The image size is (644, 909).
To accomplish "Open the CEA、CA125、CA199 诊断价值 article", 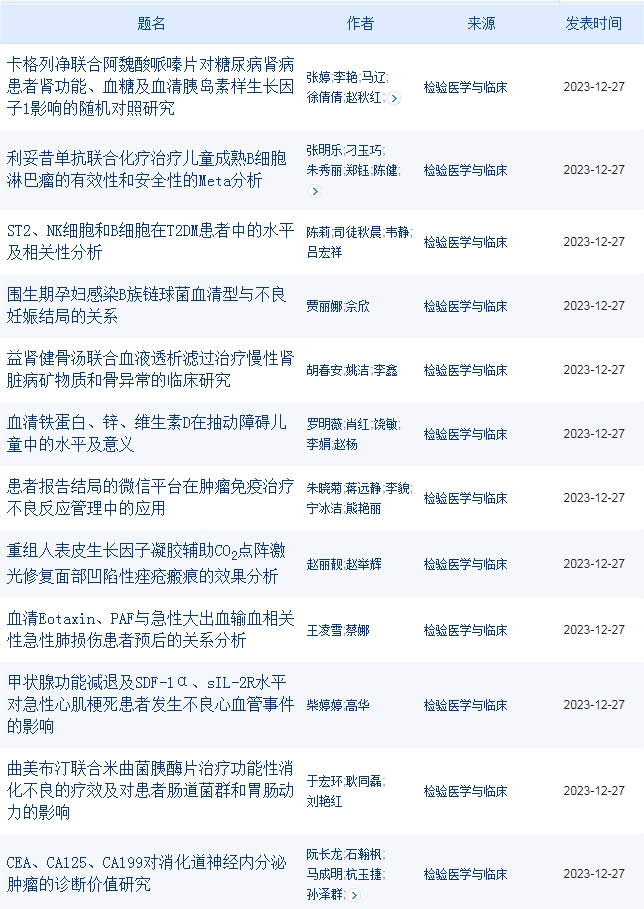I will pos(146,873).
